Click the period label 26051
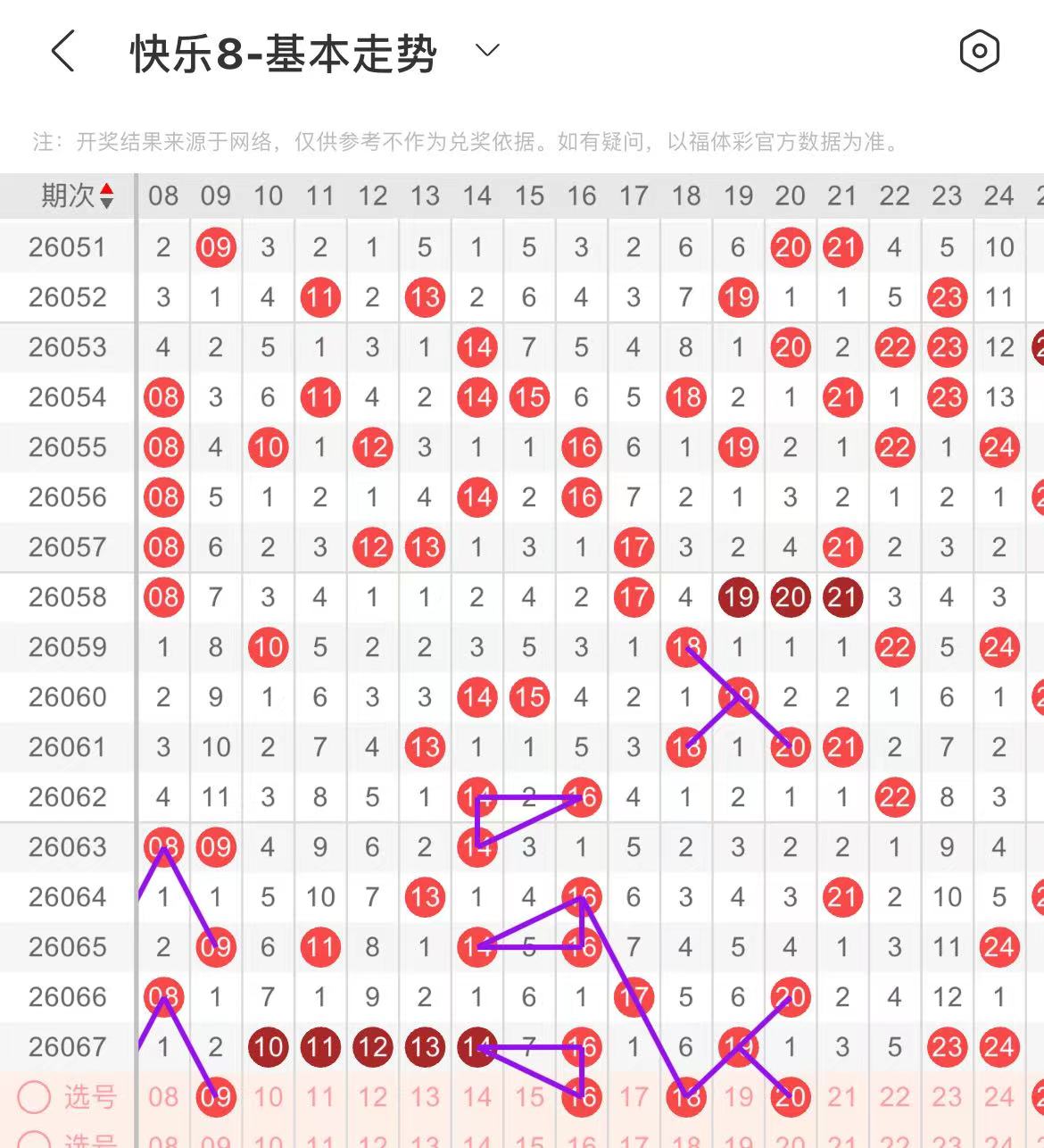The width and height of the screenshot is (1044, 1148). (x=65, y=247)
